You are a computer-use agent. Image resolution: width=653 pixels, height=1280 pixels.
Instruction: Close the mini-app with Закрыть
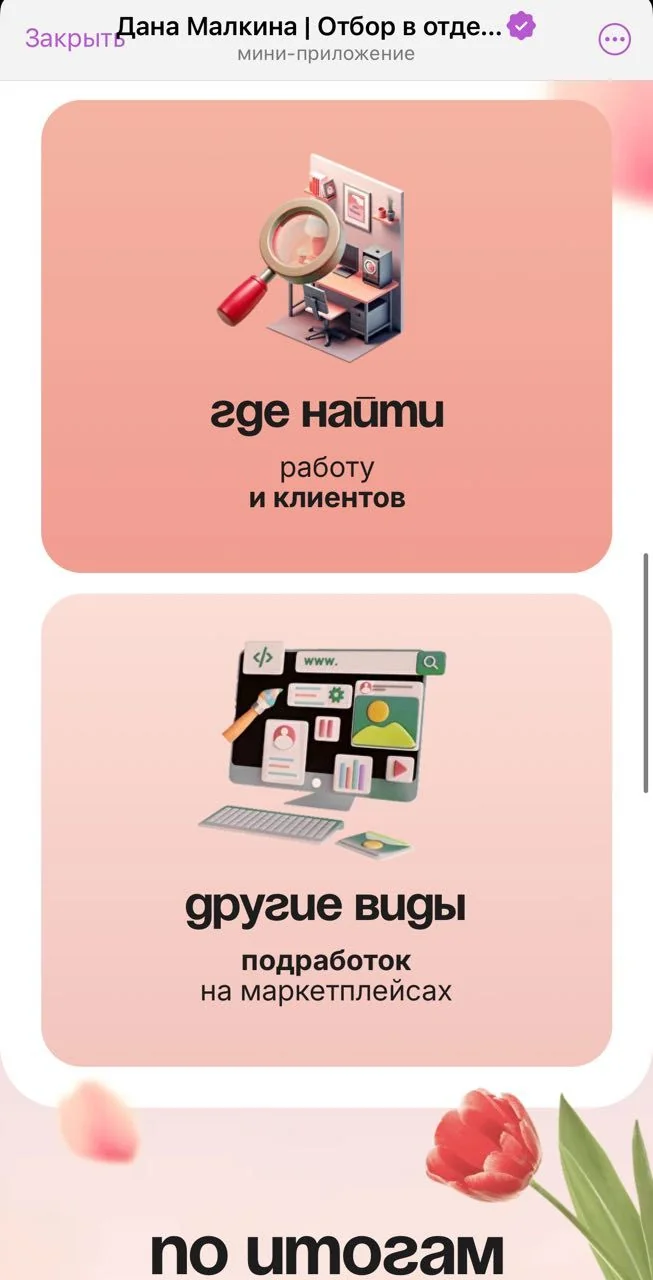click(74, 39)
